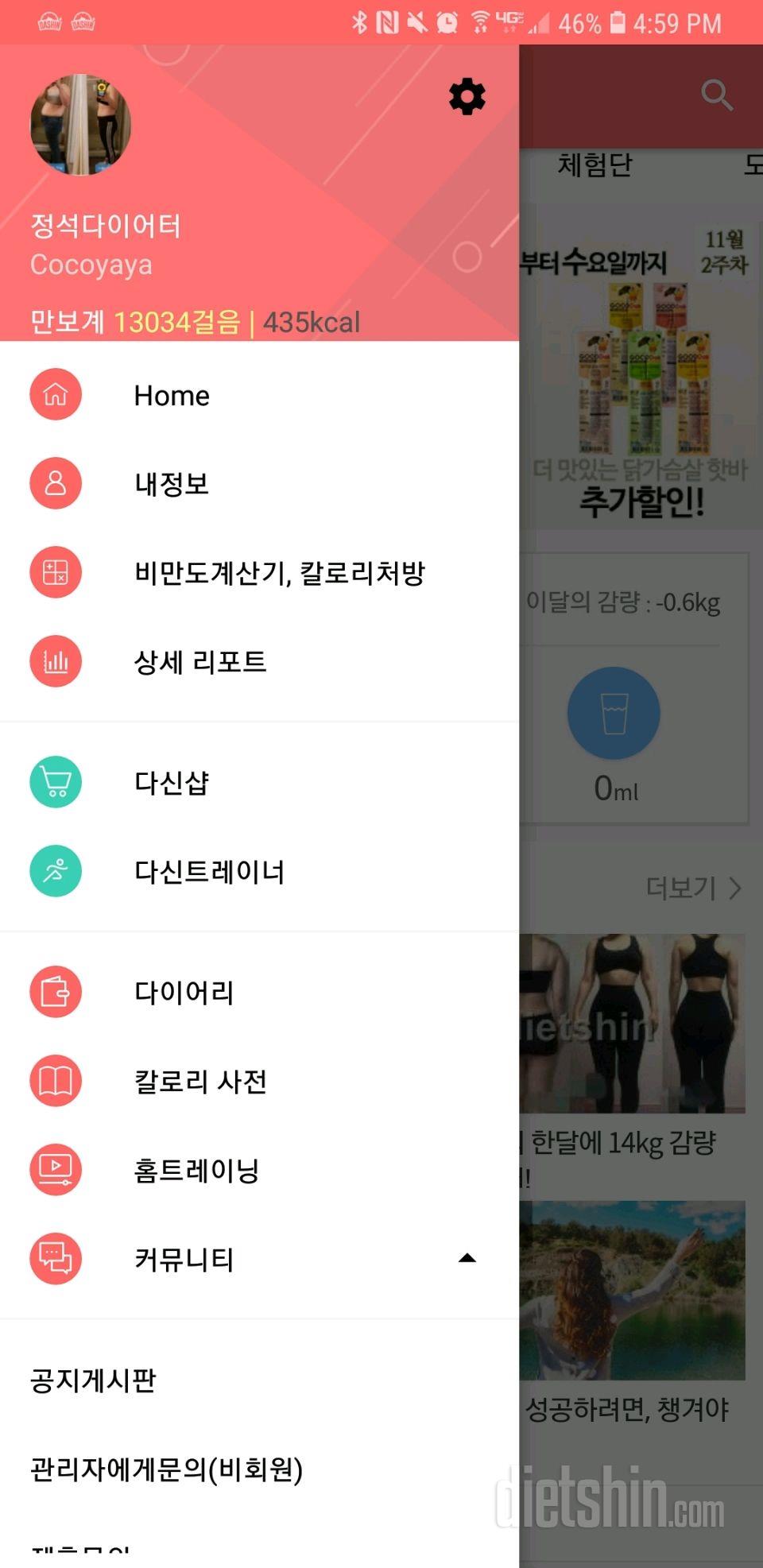Open 관리자에게문의(비회원) inquiry
763x1568 pixels.
(x=259, y=1469)
